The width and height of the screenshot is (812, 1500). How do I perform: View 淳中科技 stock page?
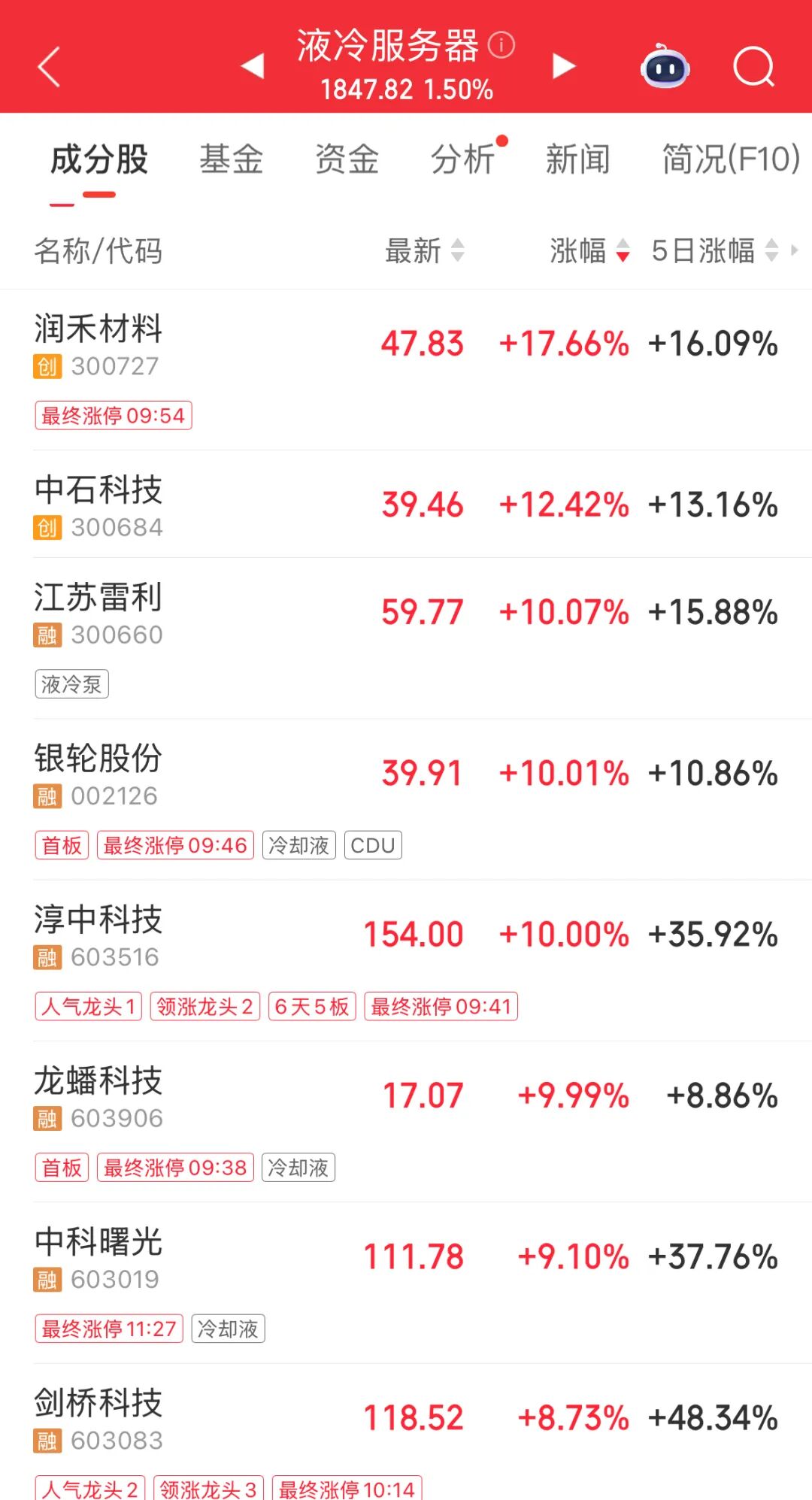(x=98, y=920)
